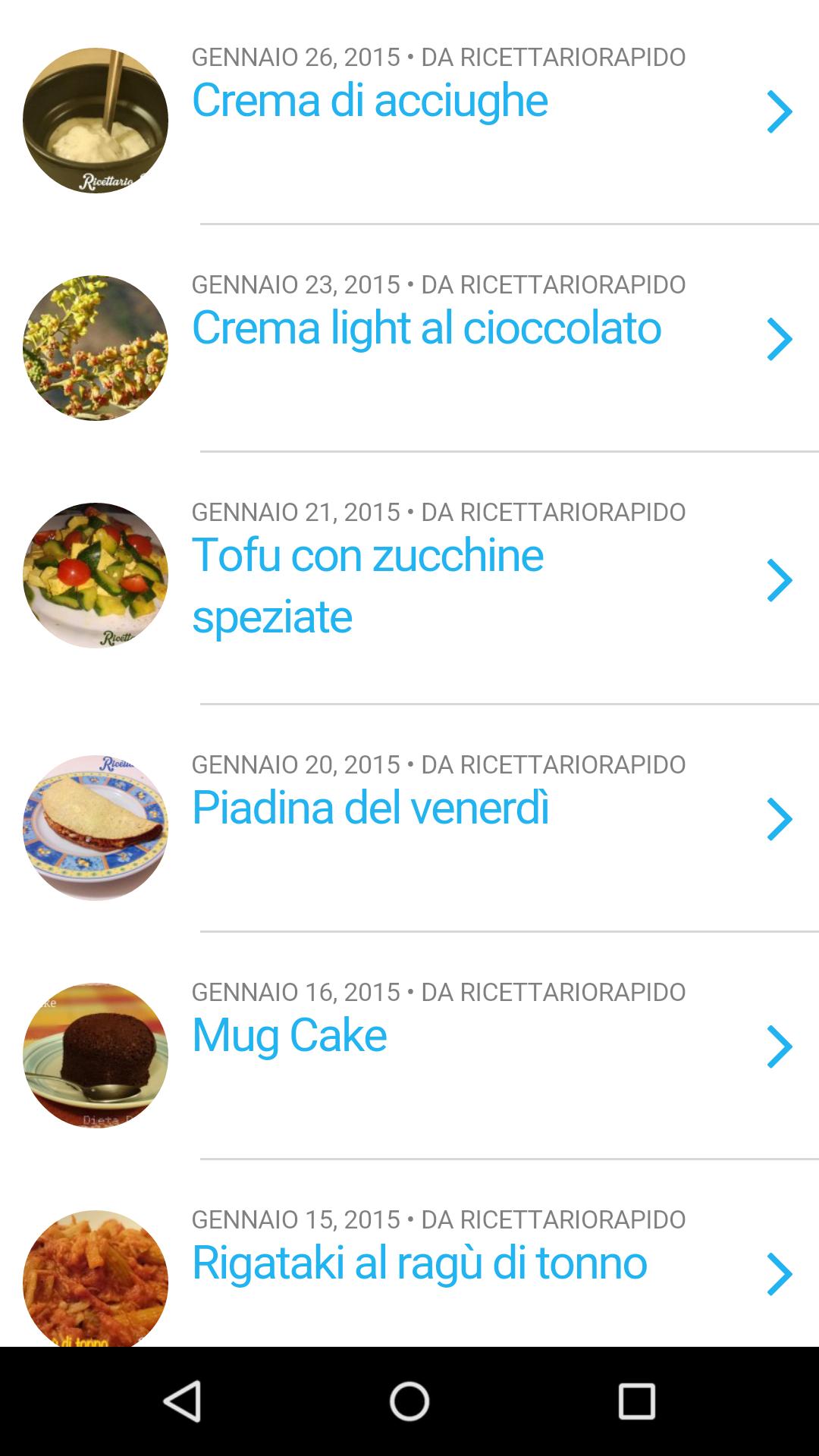Go back with the system back button
Screen dimensions: 819x1456
(x=182, y=1401)
